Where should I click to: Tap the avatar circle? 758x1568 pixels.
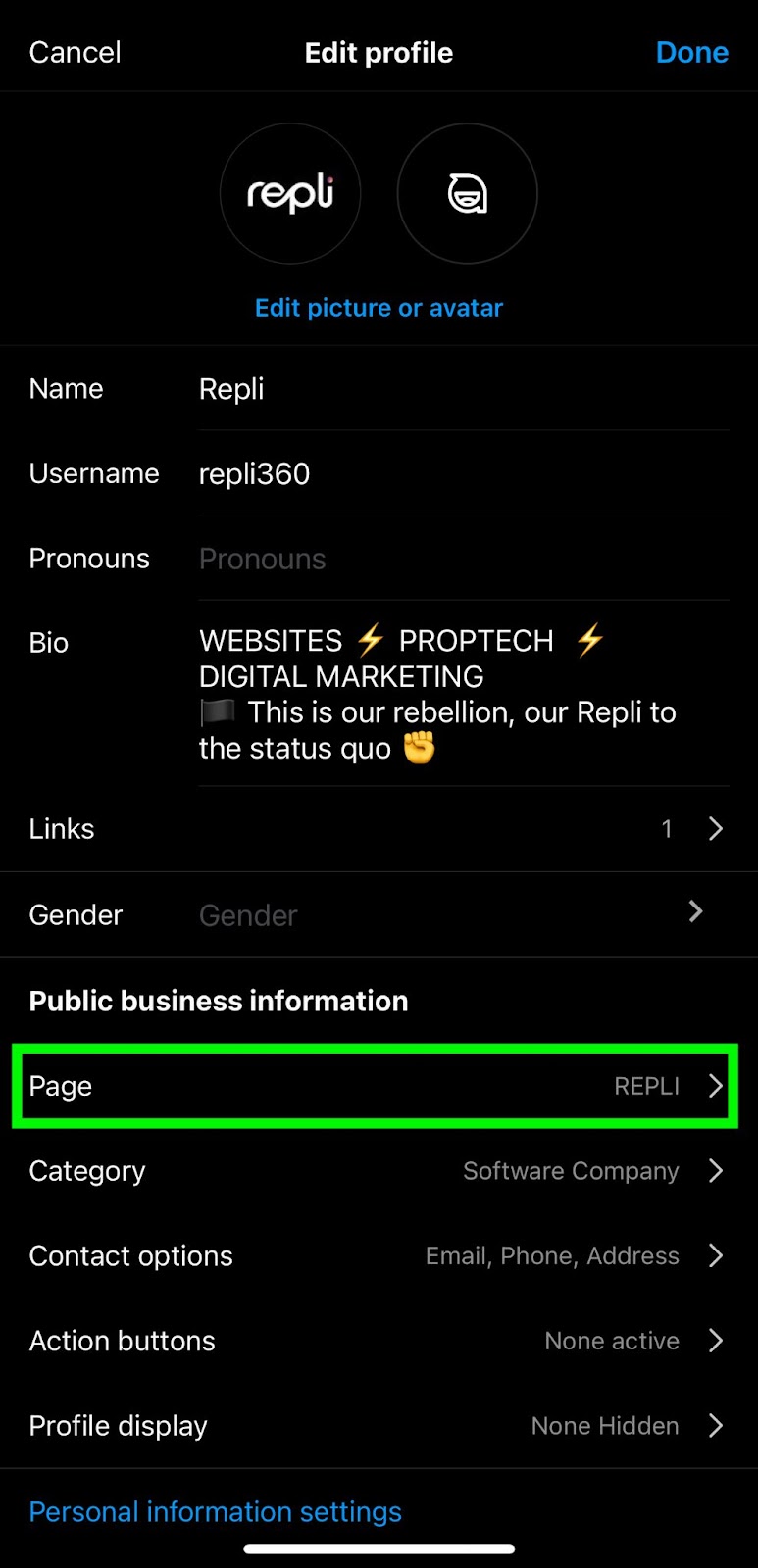[x=467, y=193]
